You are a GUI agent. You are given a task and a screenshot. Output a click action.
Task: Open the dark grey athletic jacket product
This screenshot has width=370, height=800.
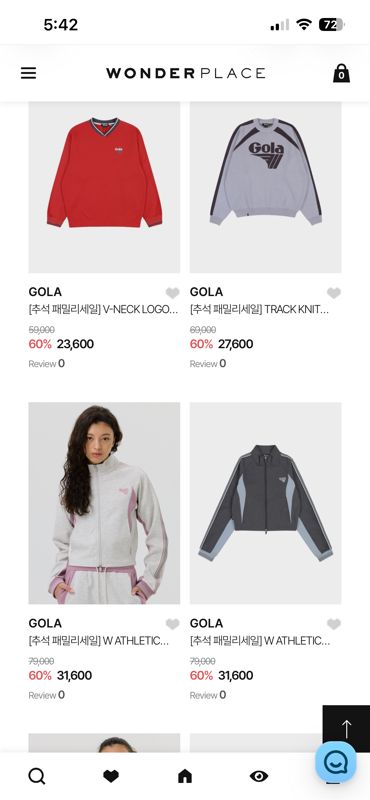coord(265,503)
